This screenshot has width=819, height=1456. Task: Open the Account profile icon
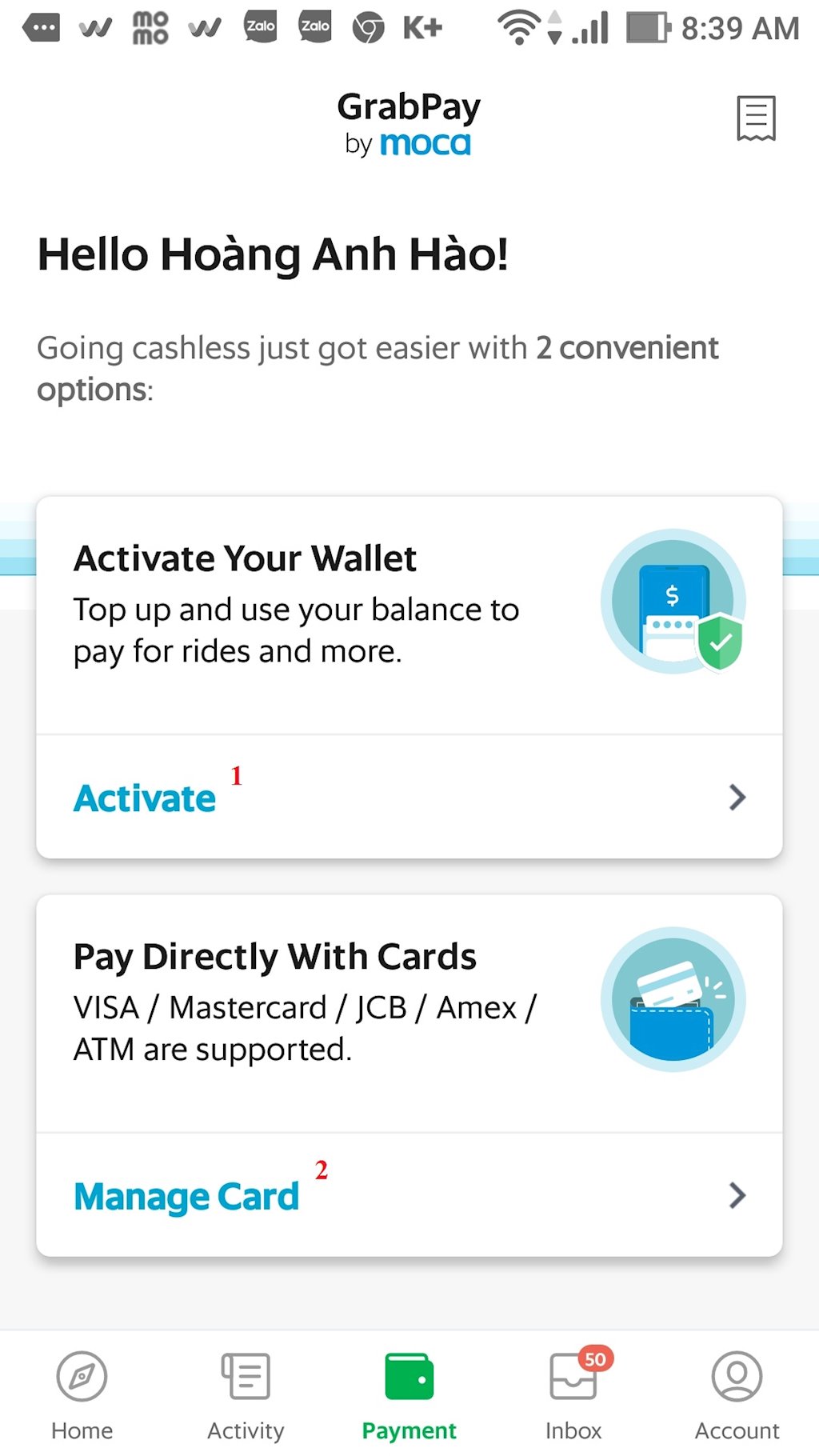pos(736,1378)
